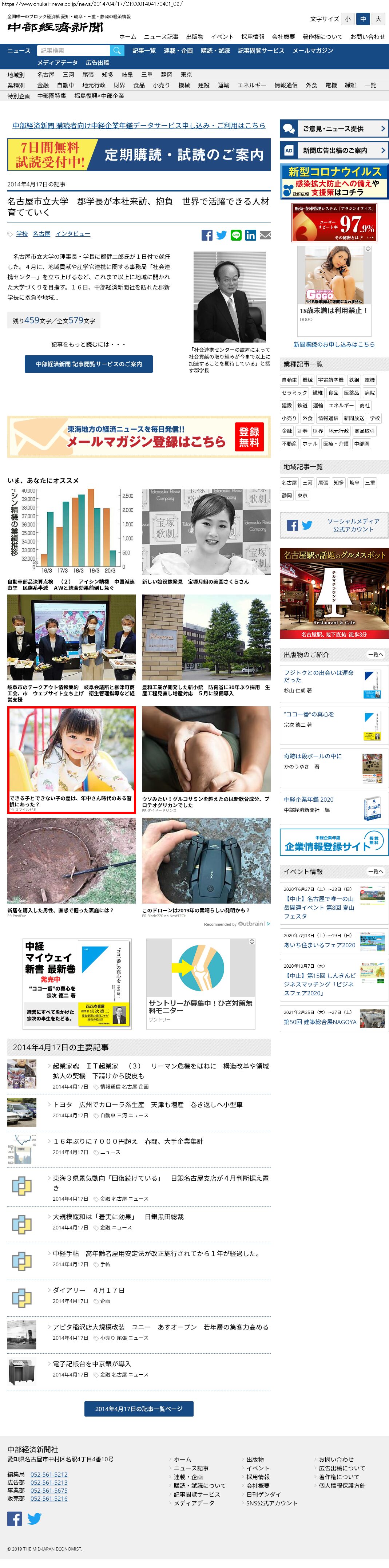Select 新聞広告出稿のご案内
Image resolution: width=389 pixels, height=1568 pixels.
[334, 150]
